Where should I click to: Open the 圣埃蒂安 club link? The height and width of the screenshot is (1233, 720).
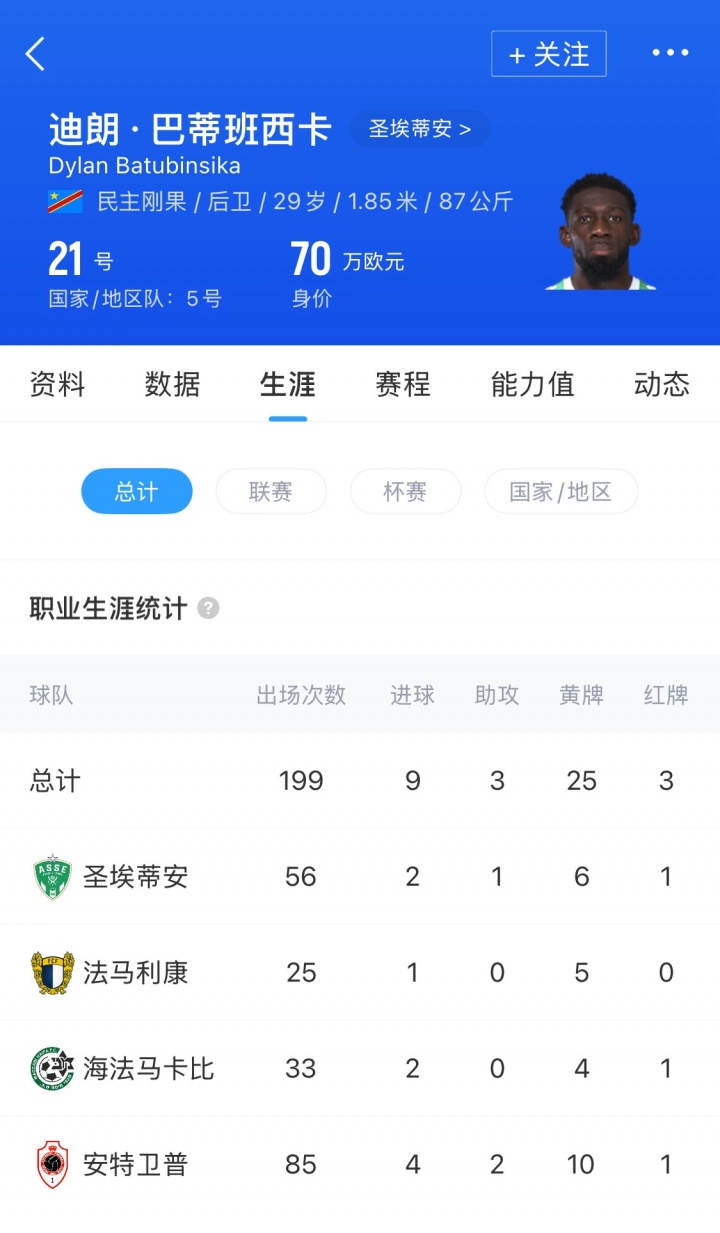[419, 129]
